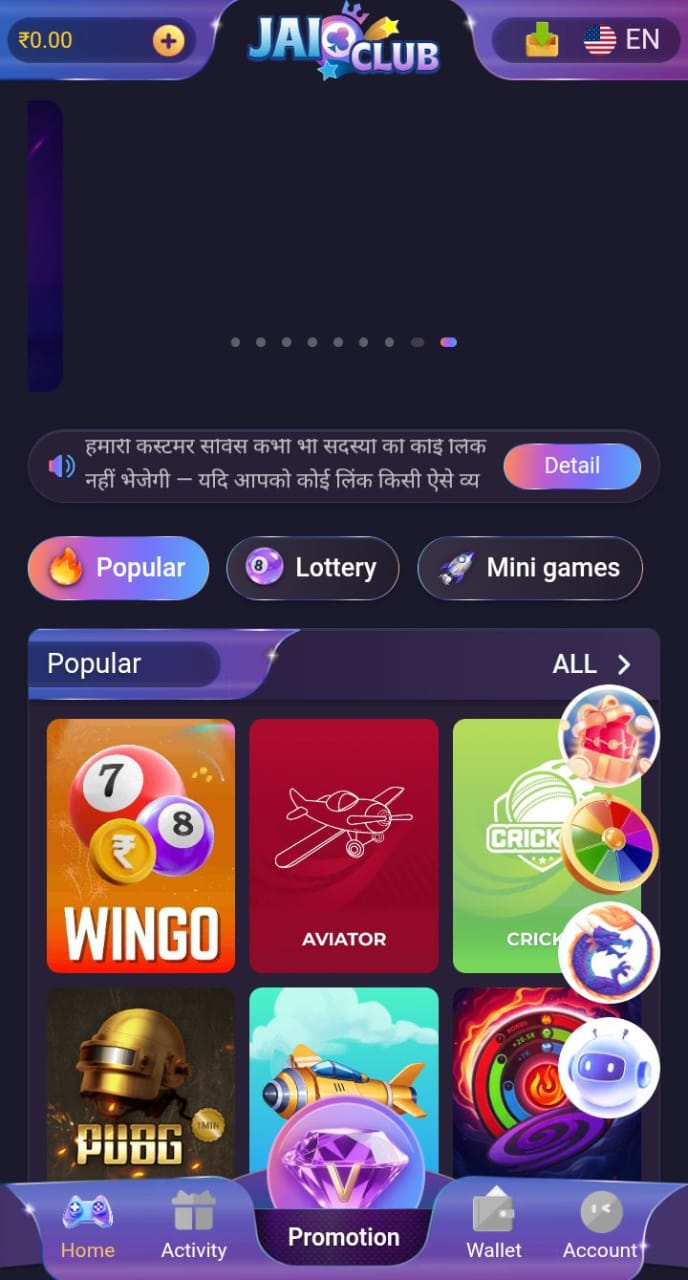Select the Popular category chip

[x=118, y=568]
